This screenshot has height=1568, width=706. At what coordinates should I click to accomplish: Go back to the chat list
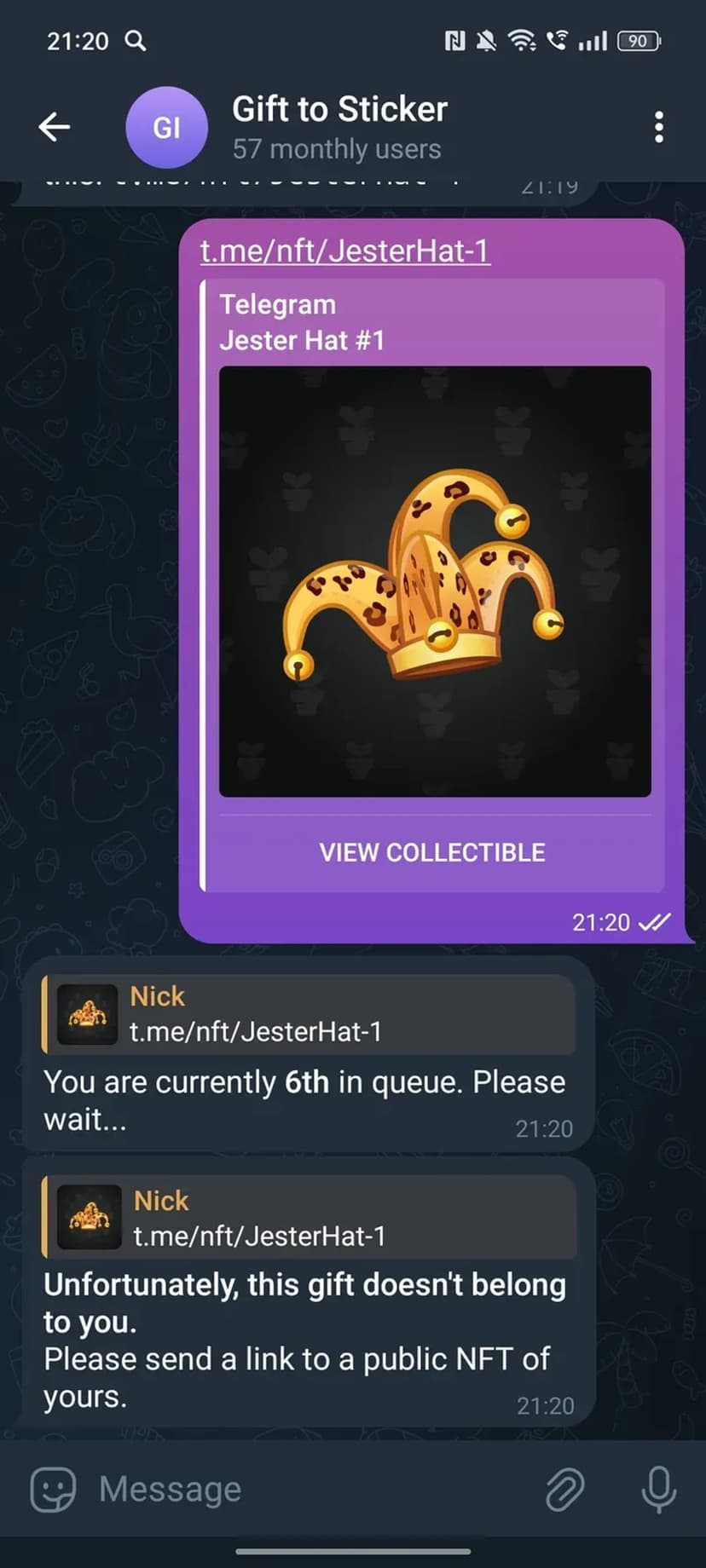[55, 127]
